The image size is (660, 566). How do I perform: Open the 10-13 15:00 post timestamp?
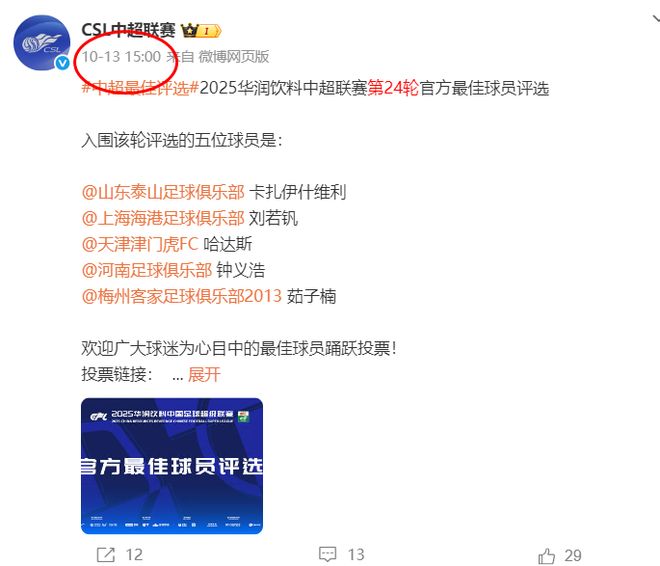(x=120, y=57)
